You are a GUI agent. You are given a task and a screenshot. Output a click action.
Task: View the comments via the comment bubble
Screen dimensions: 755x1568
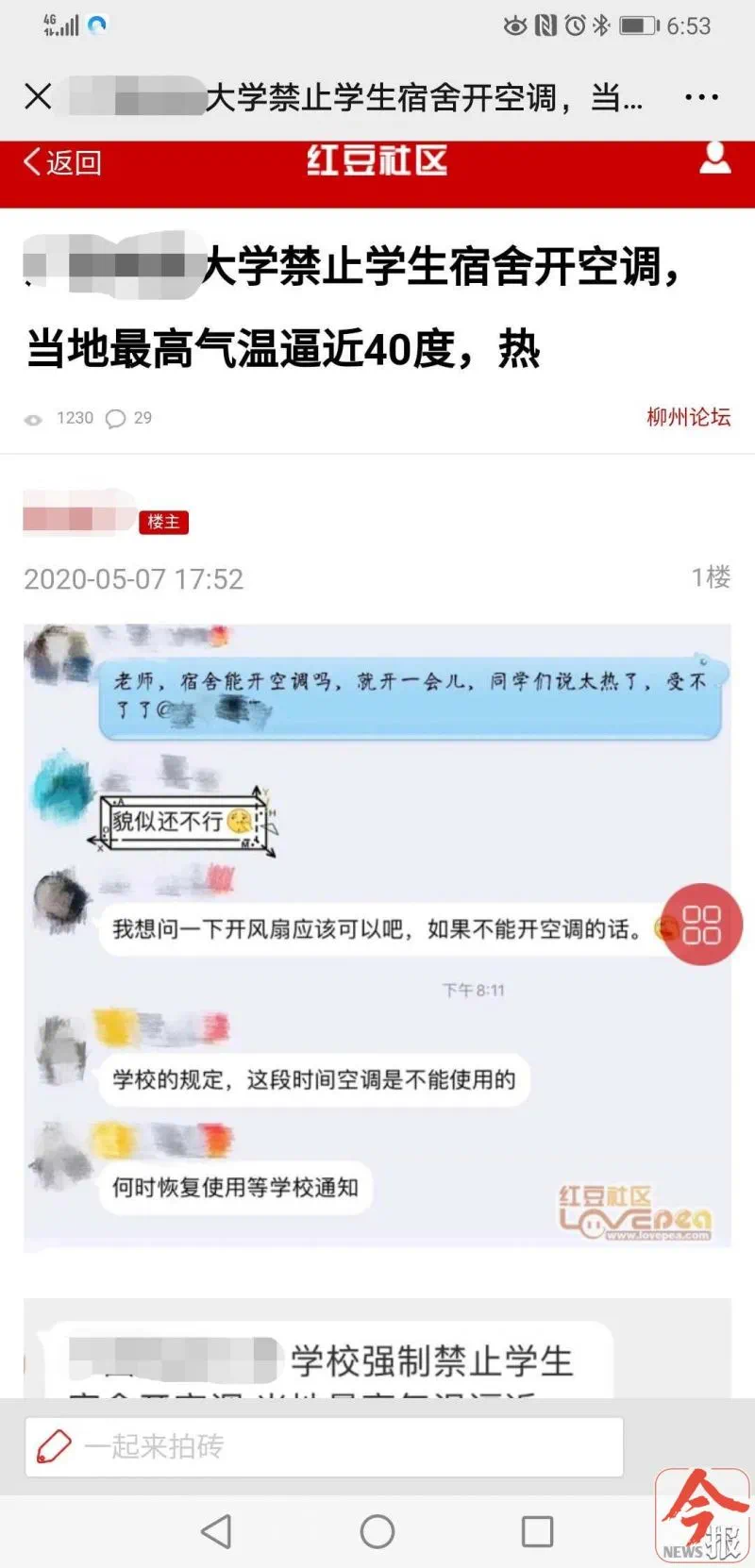point(116,419)
